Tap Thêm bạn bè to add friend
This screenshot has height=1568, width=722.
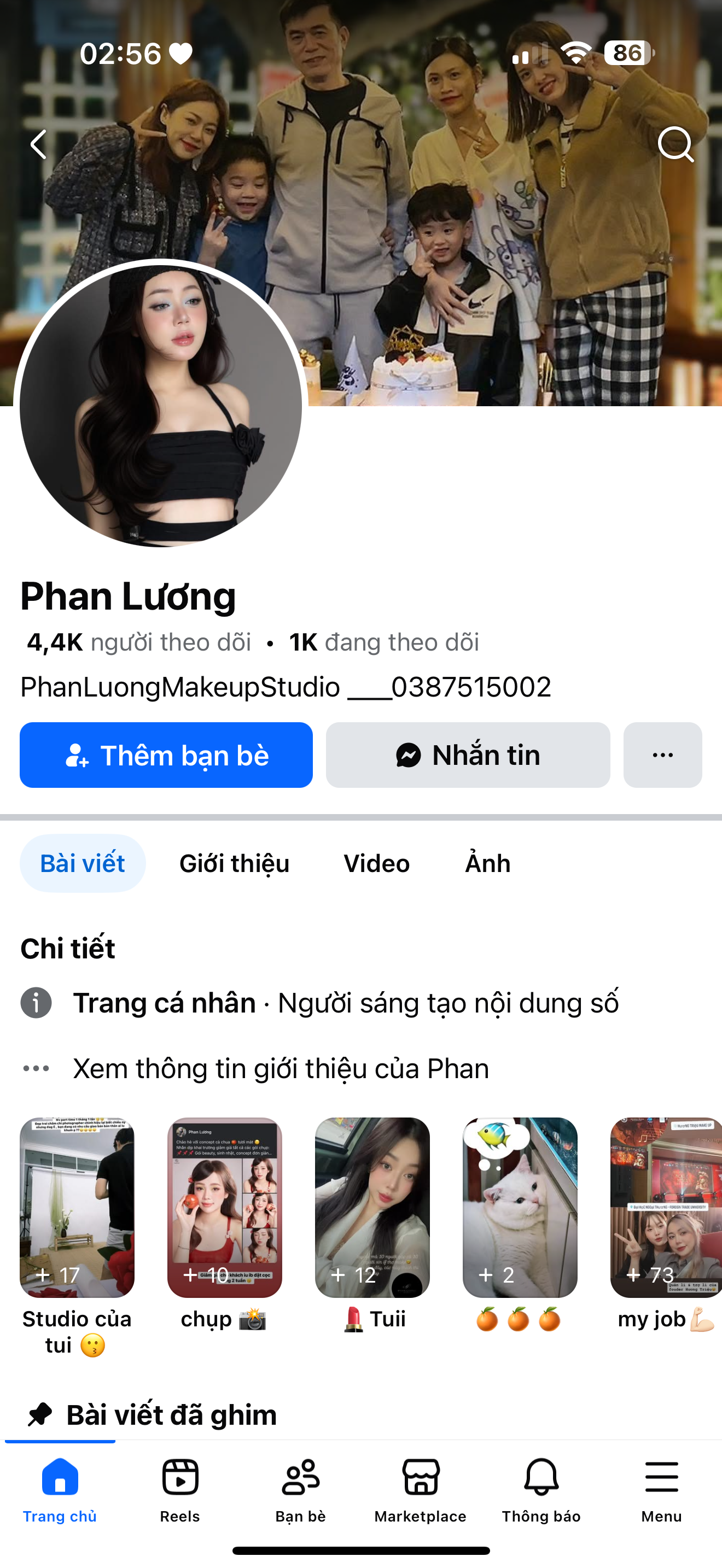pyautogui.click(x=166, y=755)
